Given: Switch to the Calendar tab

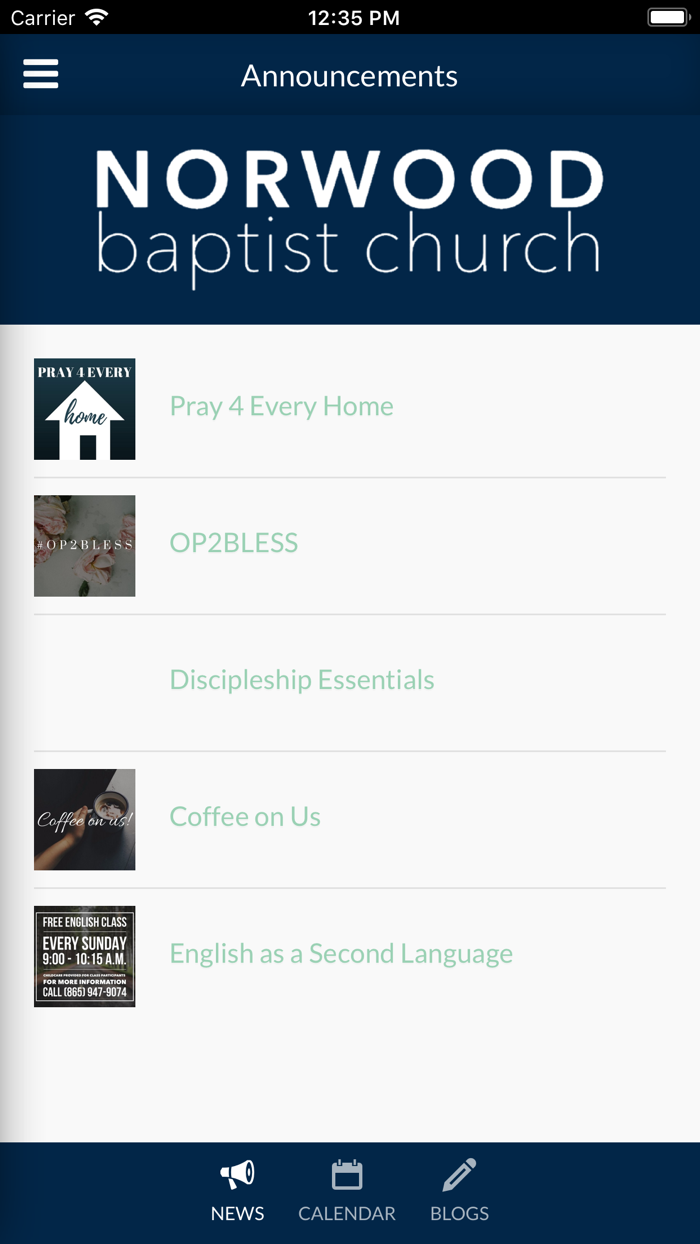Looking at the screenshot, I should pyautogui.click(x=347, y=1192).
